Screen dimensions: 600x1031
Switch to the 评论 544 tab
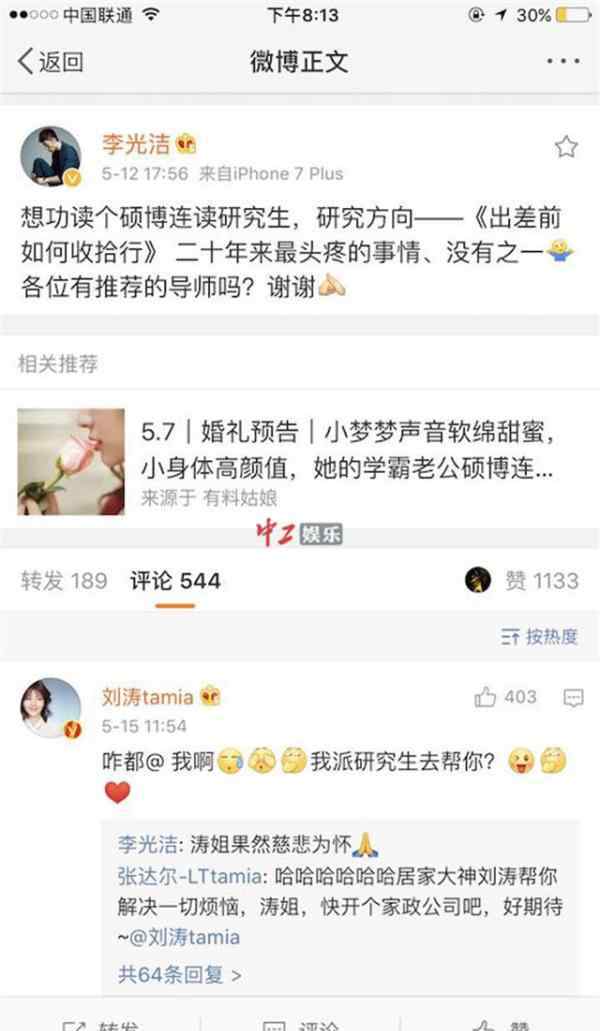coord(175,581)
